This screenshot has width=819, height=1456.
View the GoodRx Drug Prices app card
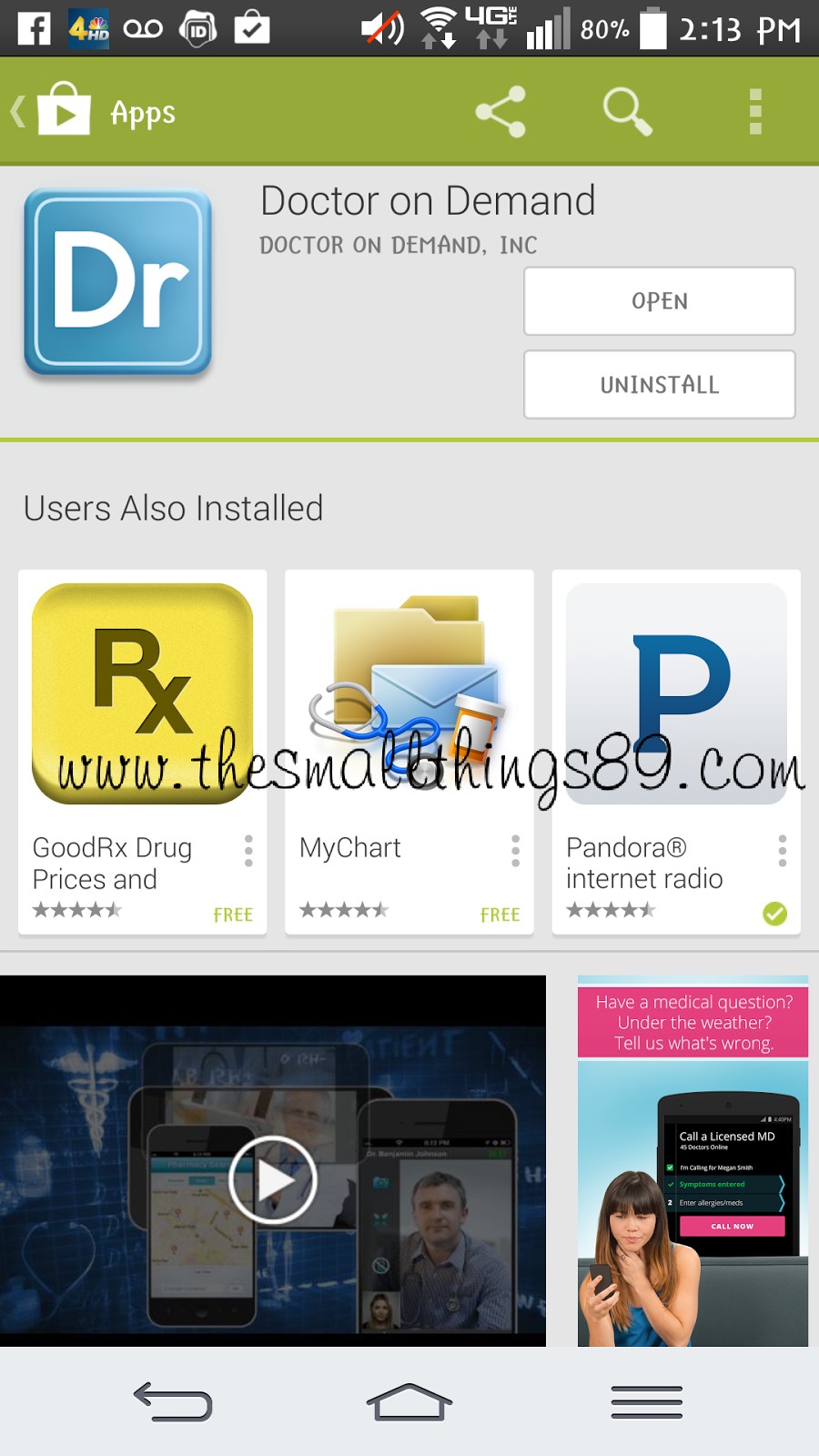tap(143, 752)
